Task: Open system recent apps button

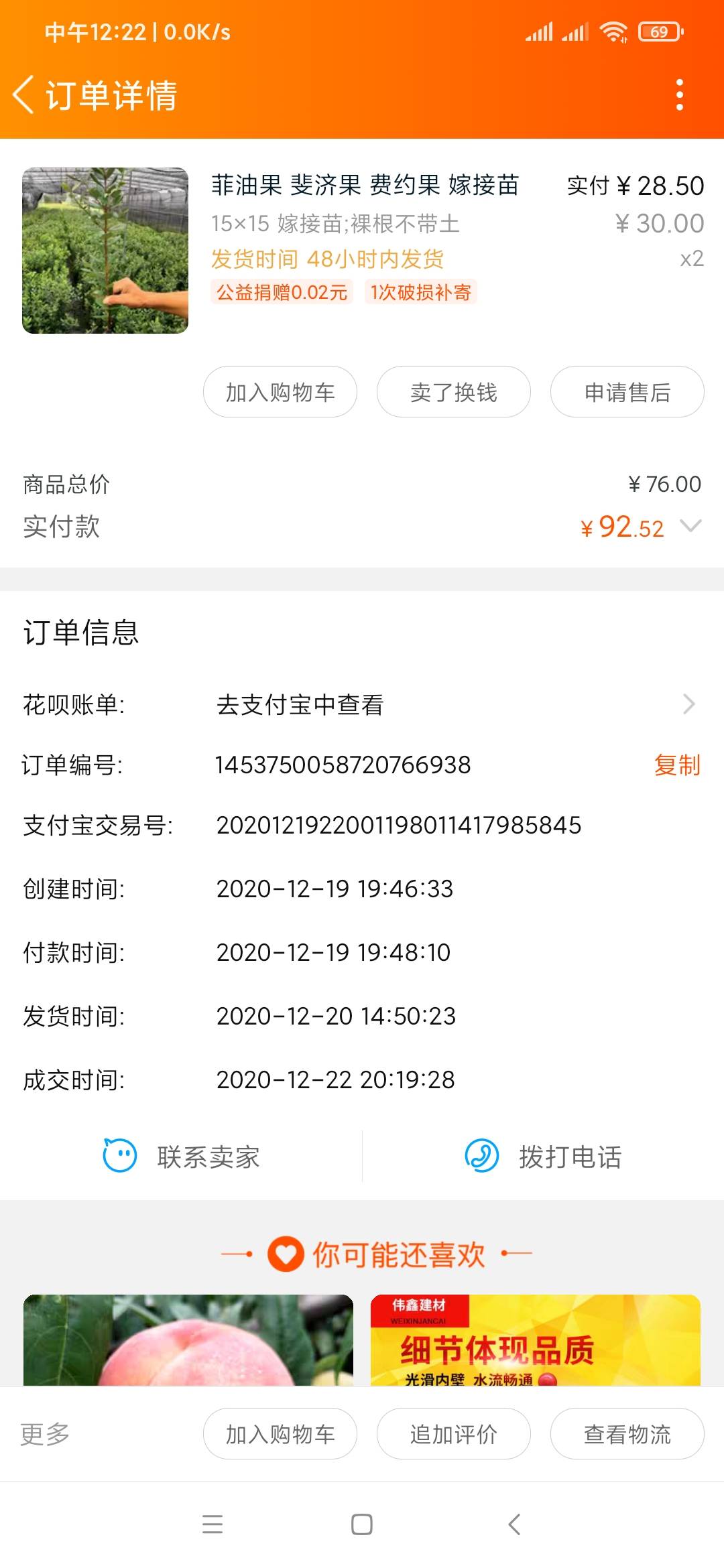Action: click(x=213, y=1524)
